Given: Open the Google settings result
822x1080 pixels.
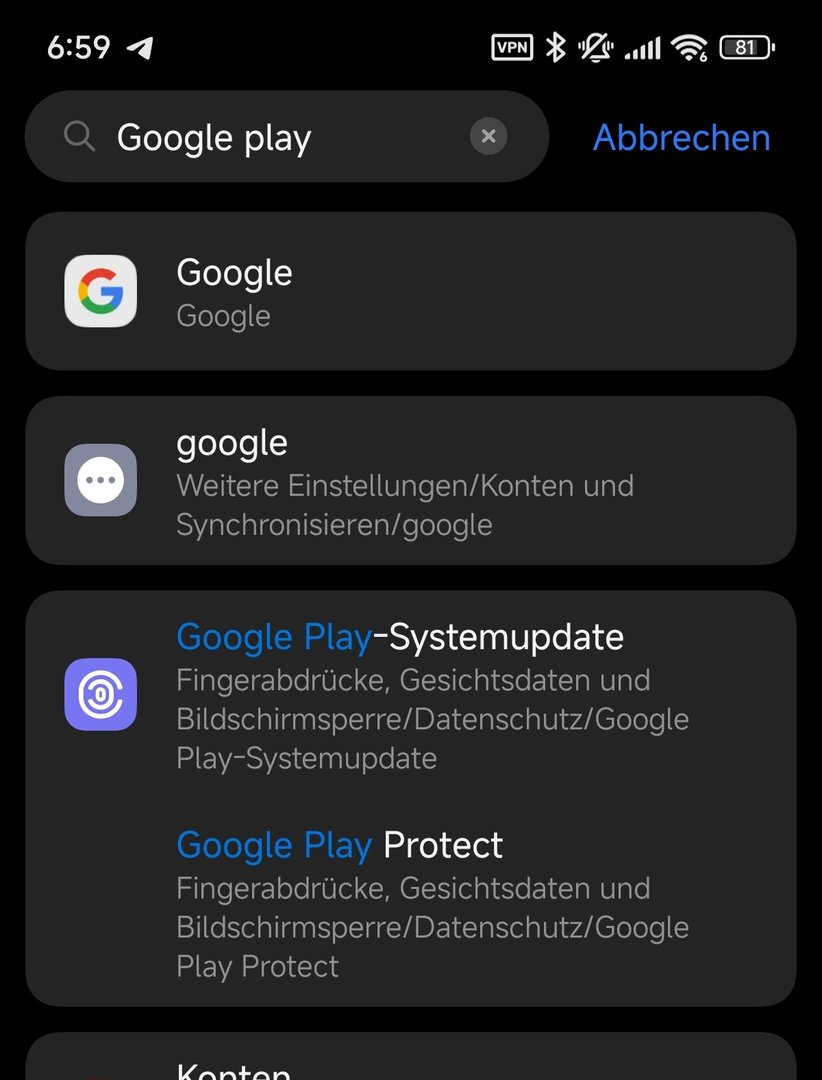Looking at the screenshot, I should 410,291.
